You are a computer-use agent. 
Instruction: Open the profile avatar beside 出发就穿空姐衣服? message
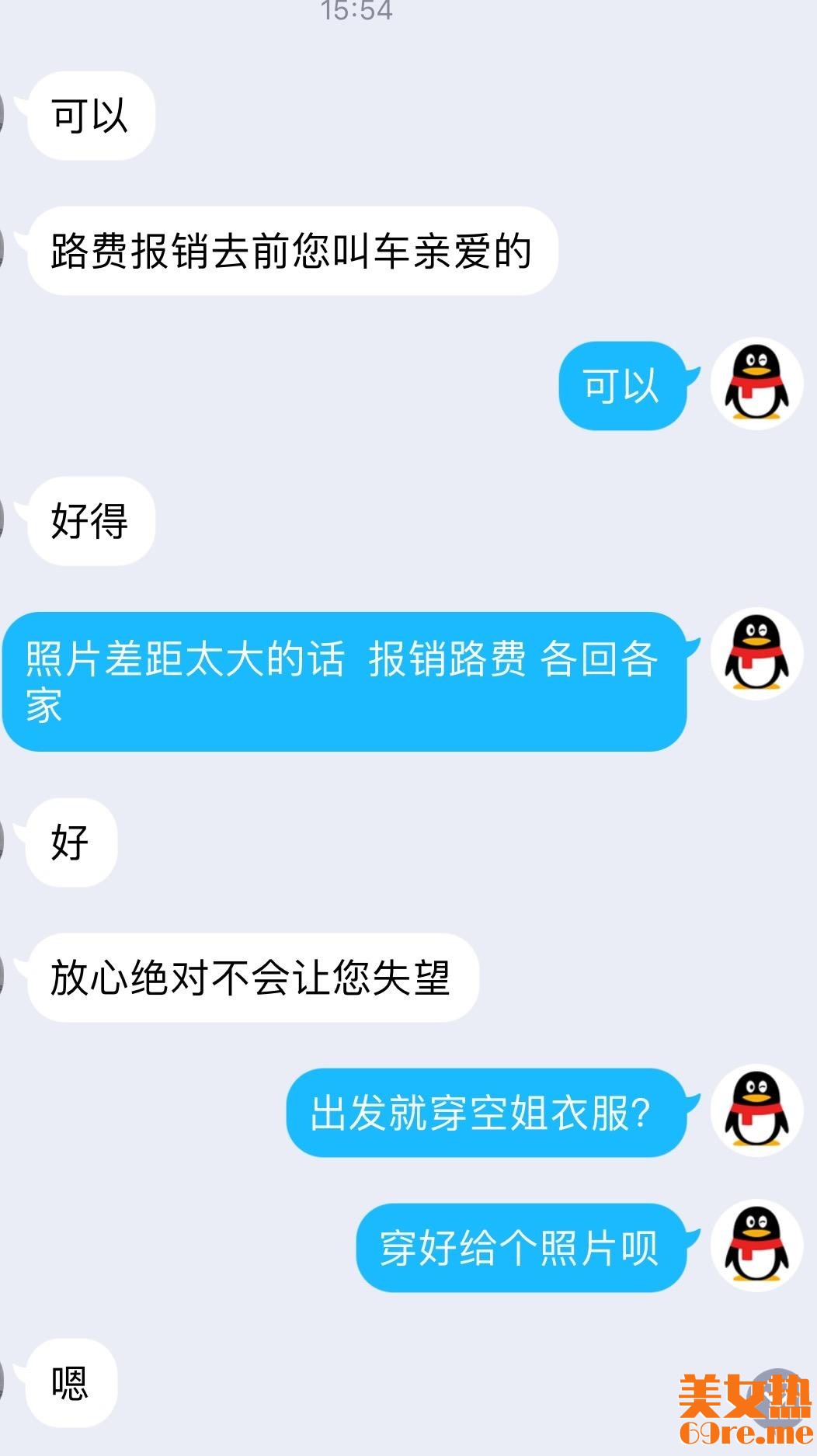756,1110
